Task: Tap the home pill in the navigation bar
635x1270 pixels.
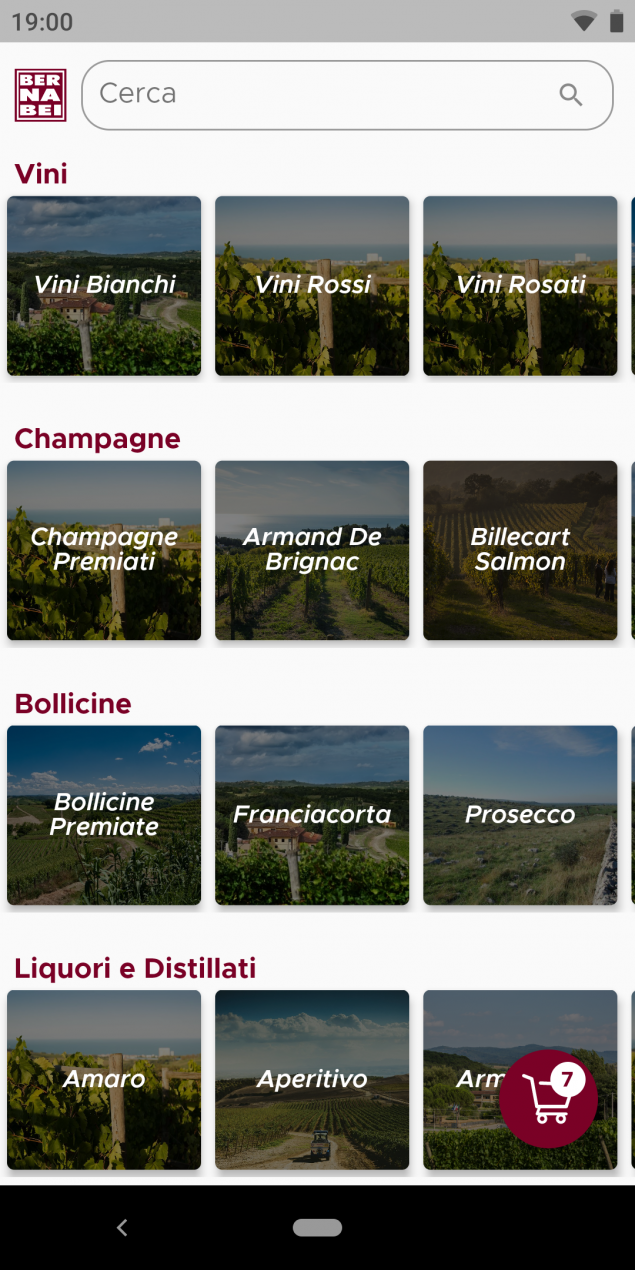Action: pyautogui.click(x=317, y=1227)
